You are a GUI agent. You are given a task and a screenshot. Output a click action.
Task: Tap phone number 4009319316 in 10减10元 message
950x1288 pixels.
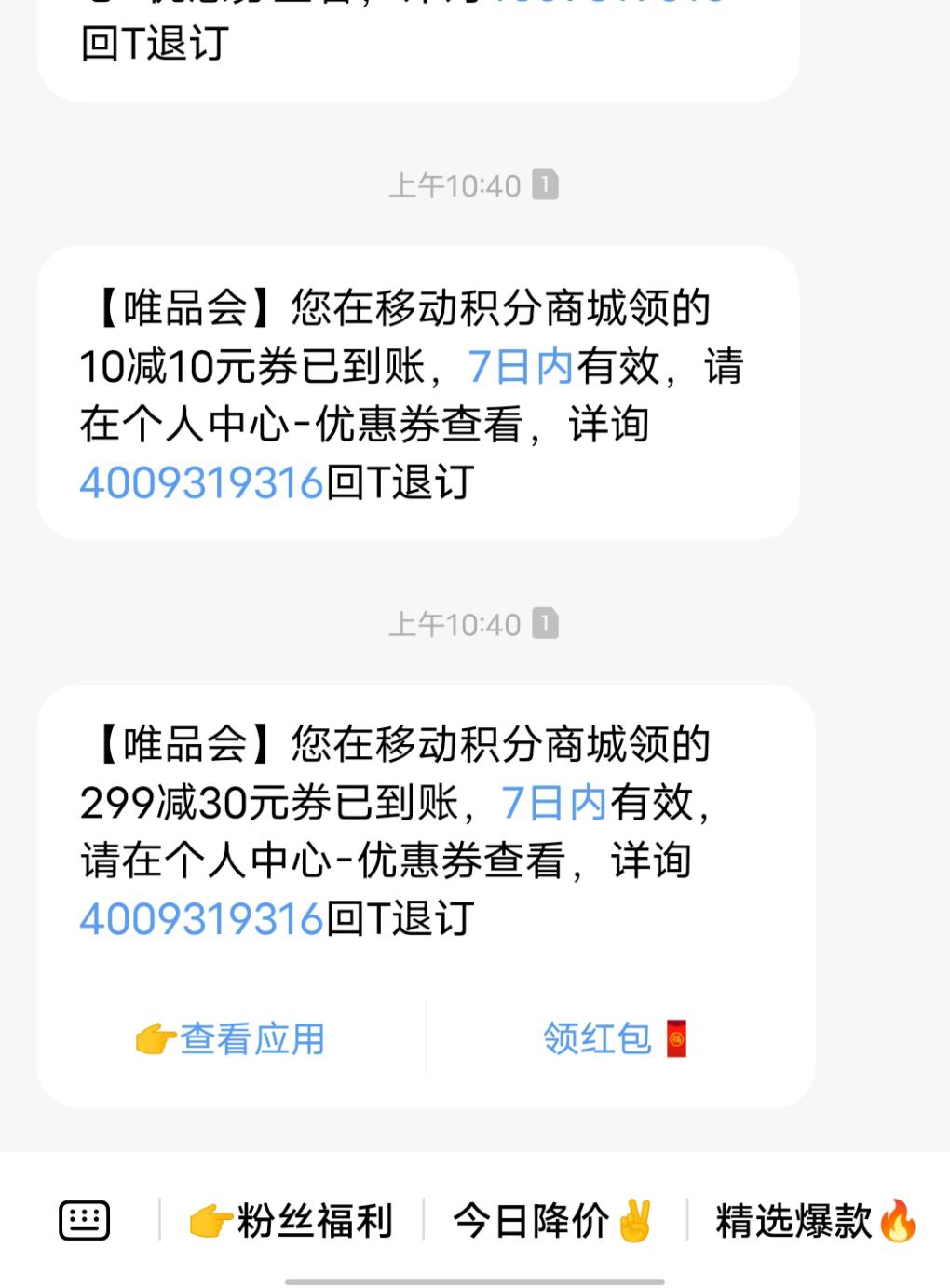pos(201,482)
